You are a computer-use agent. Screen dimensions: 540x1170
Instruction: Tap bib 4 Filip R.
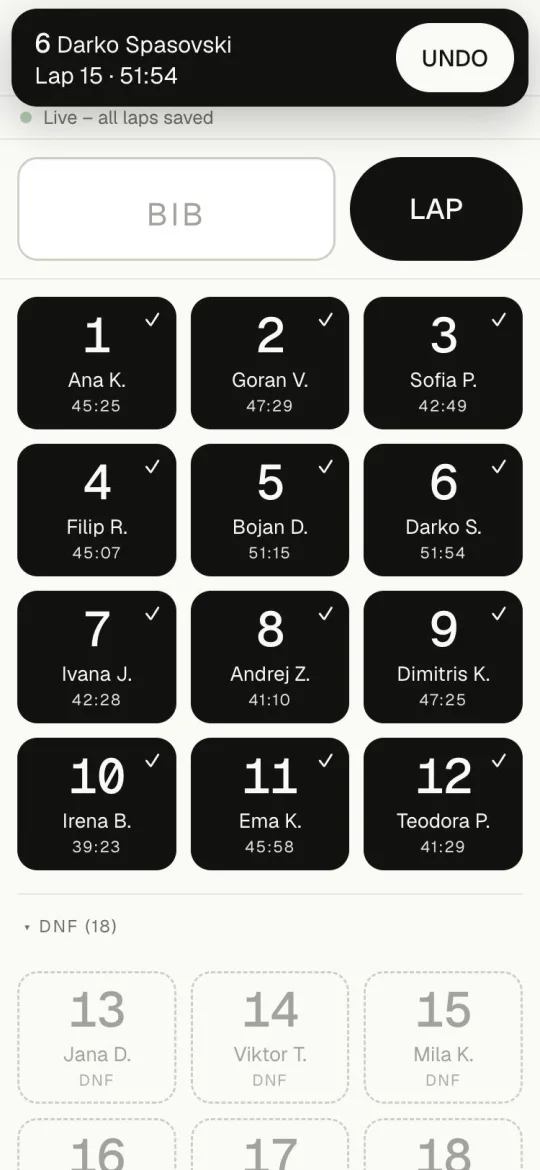pyautogui.click(x=97, y=510)
